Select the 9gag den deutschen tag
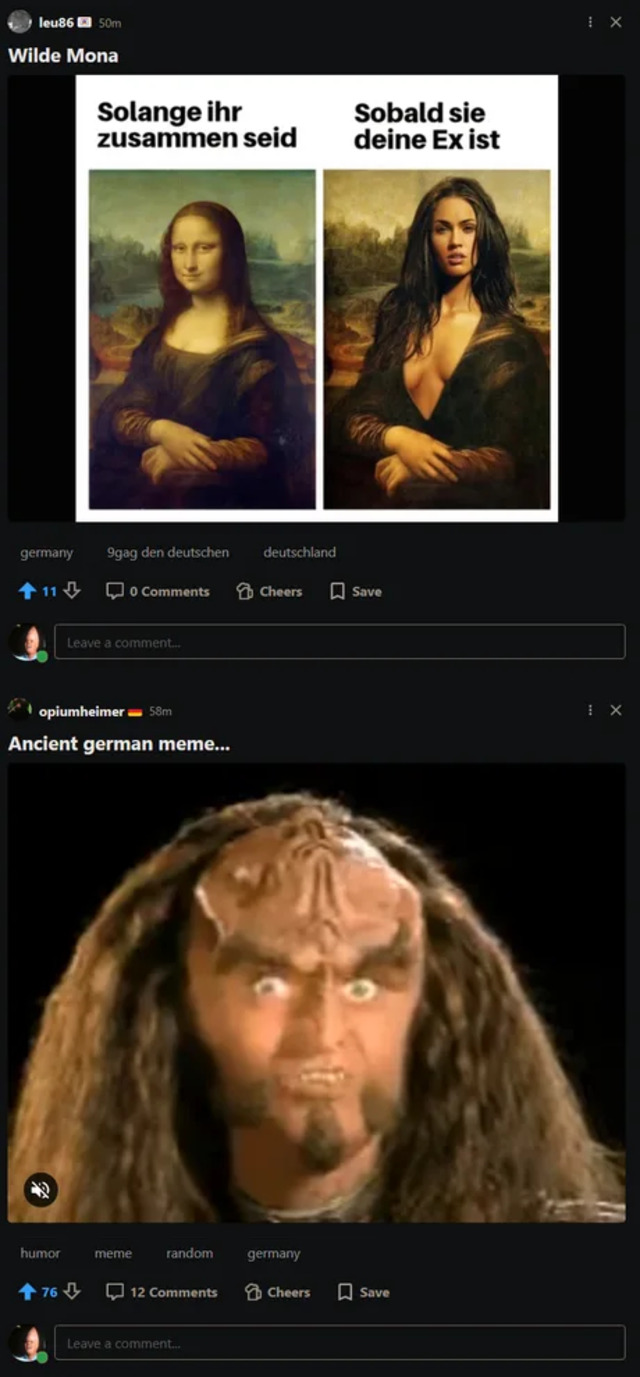Viewport: 640px width, 1377px height. pyautogui.click(x=168, y=552)
